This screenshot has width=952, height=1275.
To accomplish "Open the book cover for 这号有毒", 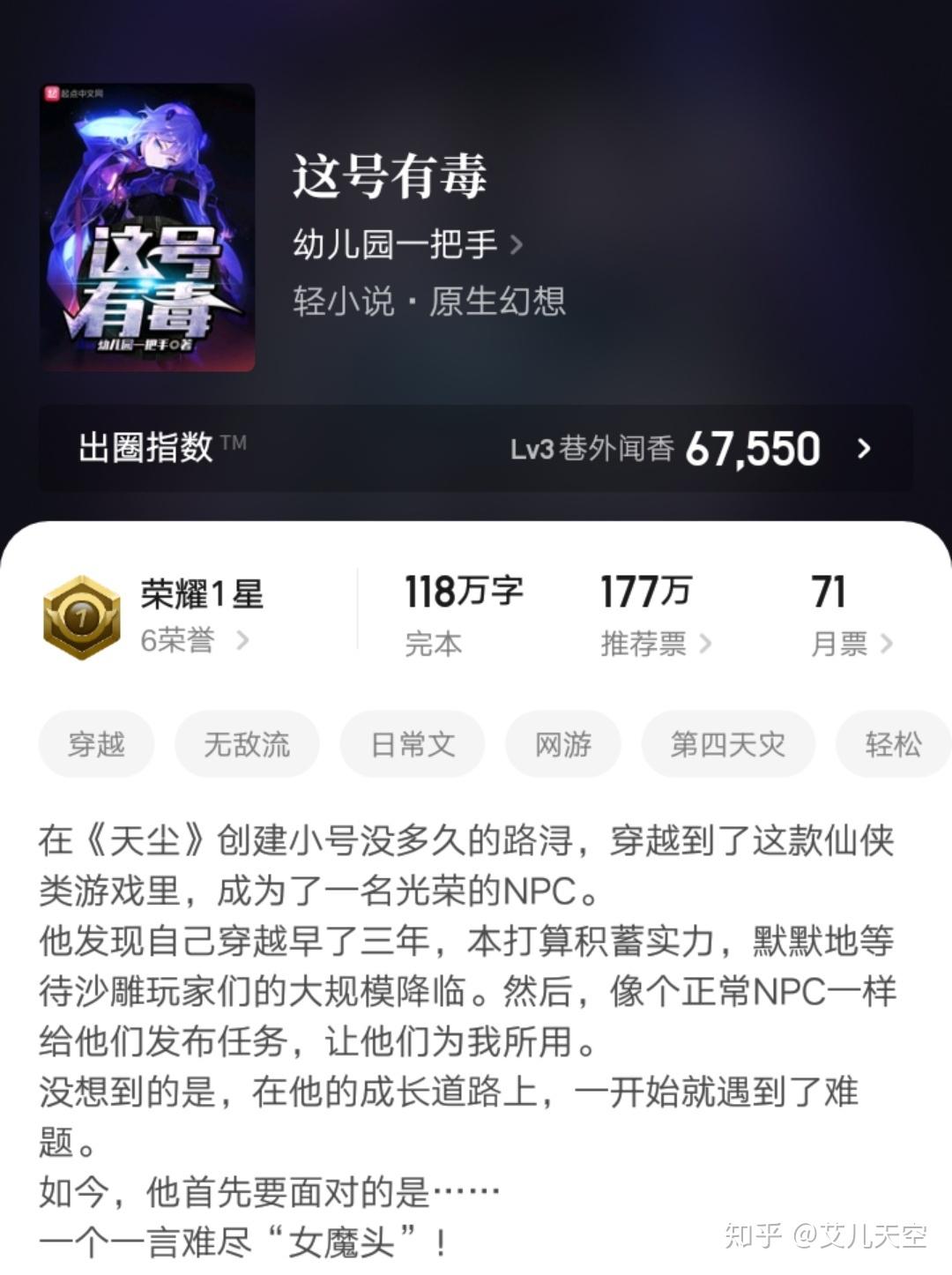I will [147, 227].
